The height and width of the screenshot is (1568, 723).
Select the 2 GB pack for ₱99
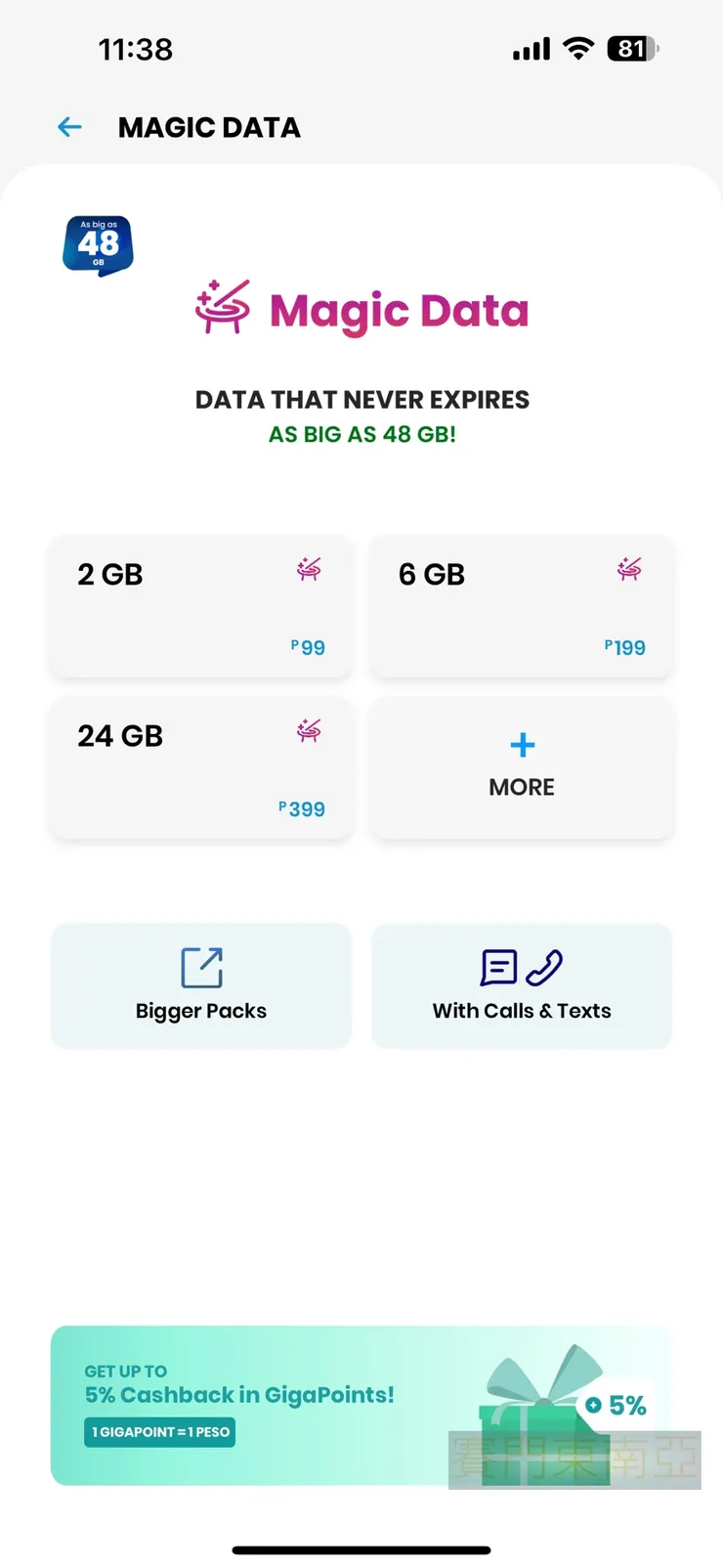point(200,607)
